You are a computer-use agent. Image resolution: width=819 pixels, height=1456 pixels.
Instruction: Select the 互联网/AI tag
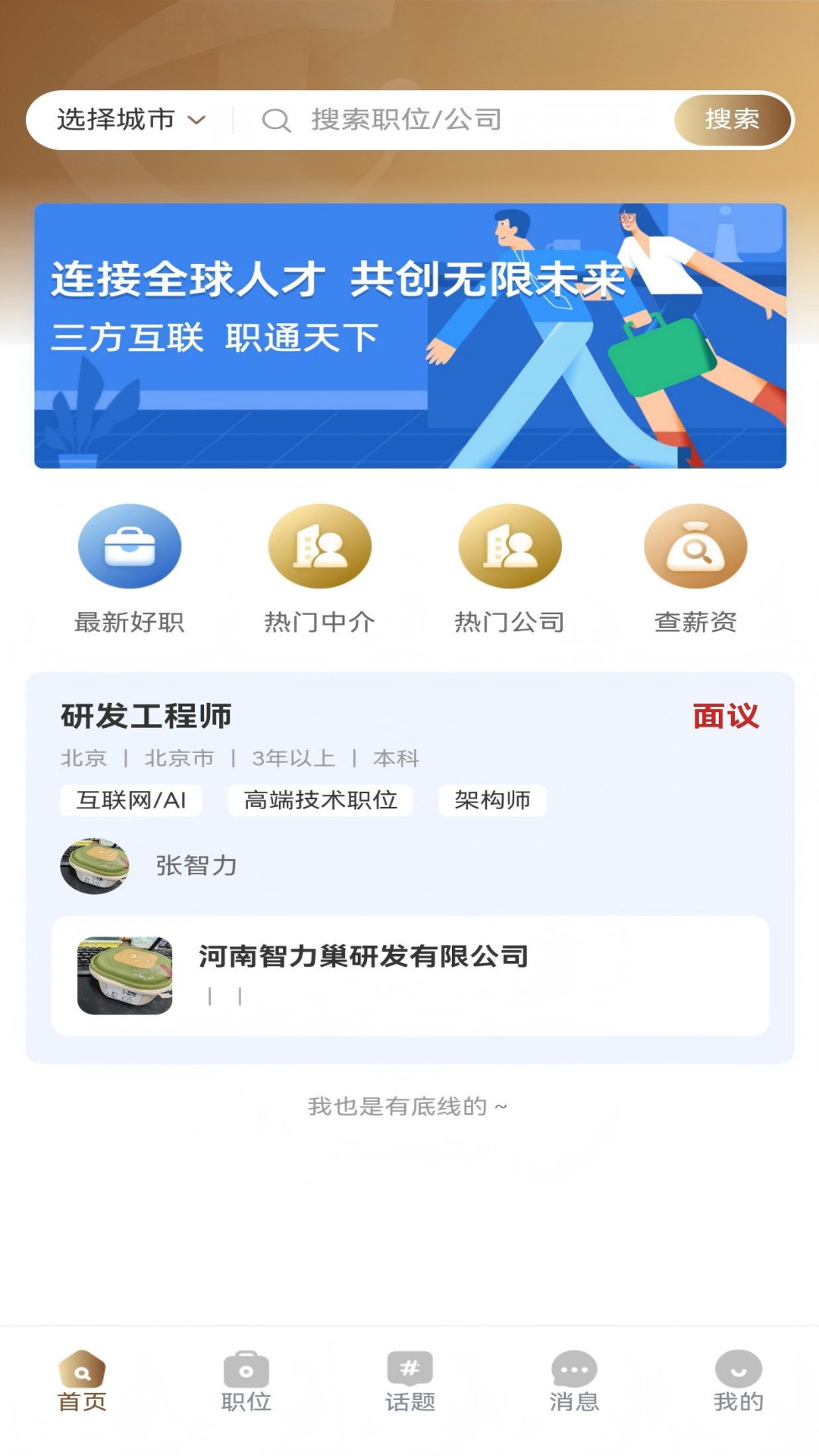tap(131, 800)
